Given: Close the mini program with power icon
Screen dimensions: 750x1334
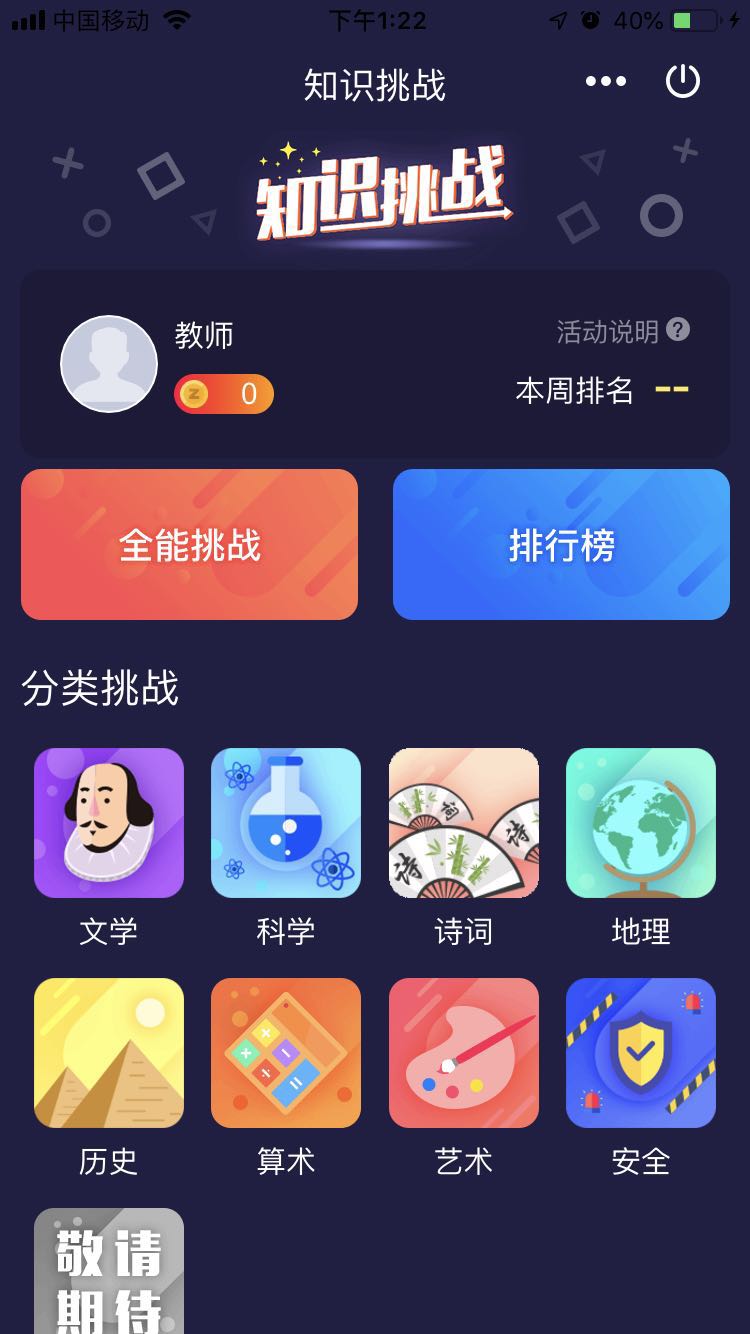Looking at the screenshot, I should click(x=683, y=82).
